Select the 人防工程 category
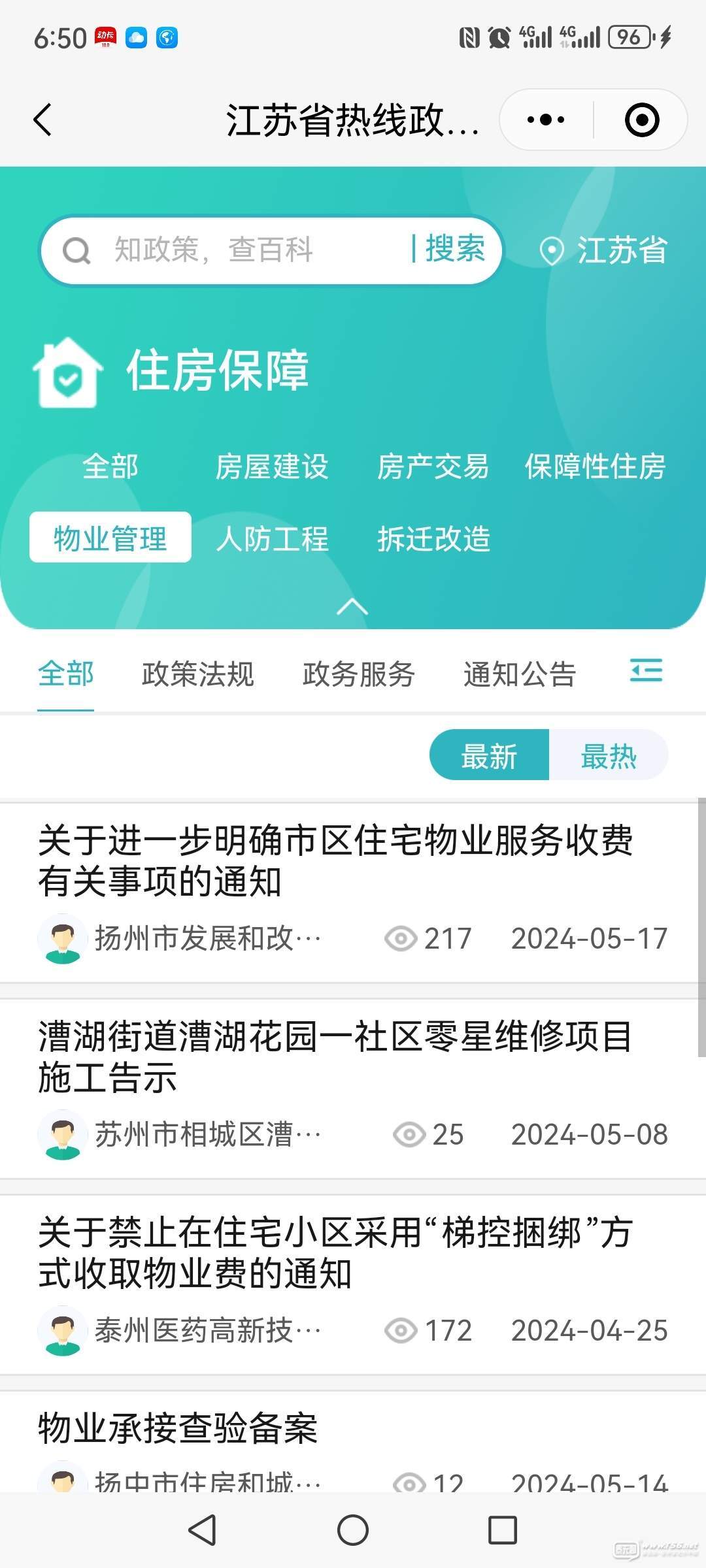Image resolution: width=706 pixels, height=1568 pixels. coord(272,539)
